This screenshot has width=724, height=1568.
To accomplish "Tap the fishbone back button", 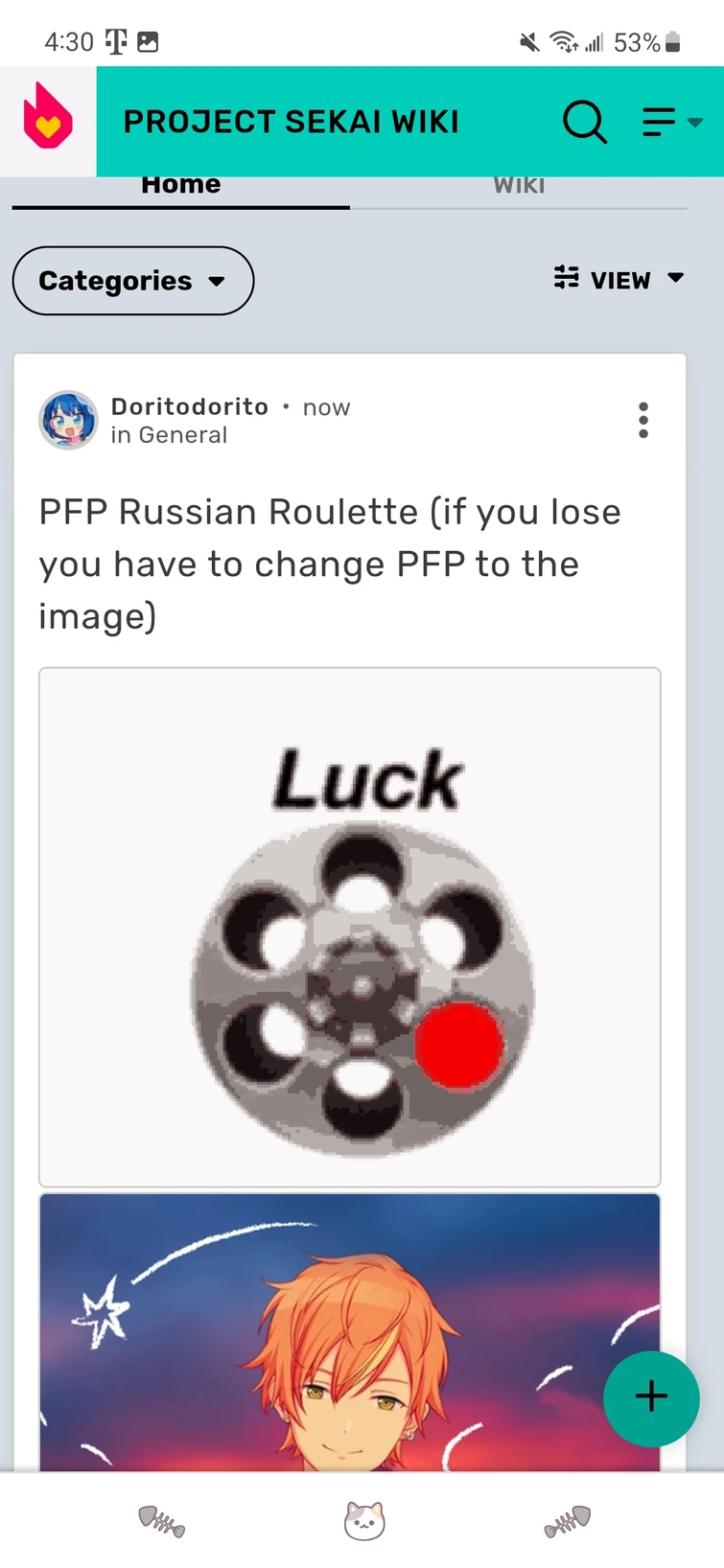I will (x=163, y=1522).
